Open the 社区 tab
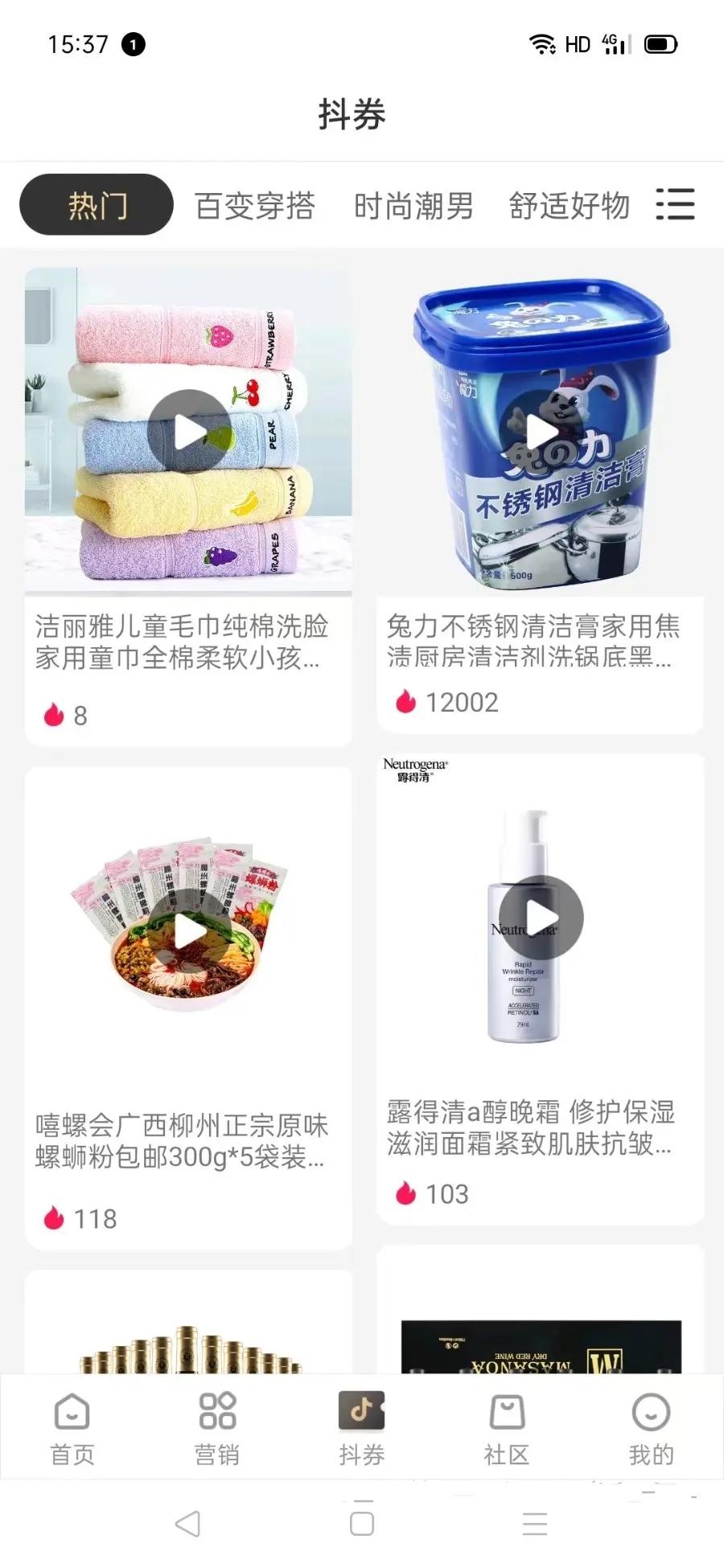Image resolution: width=724 pixels, height=1568 pixels. click(507, 1429)
